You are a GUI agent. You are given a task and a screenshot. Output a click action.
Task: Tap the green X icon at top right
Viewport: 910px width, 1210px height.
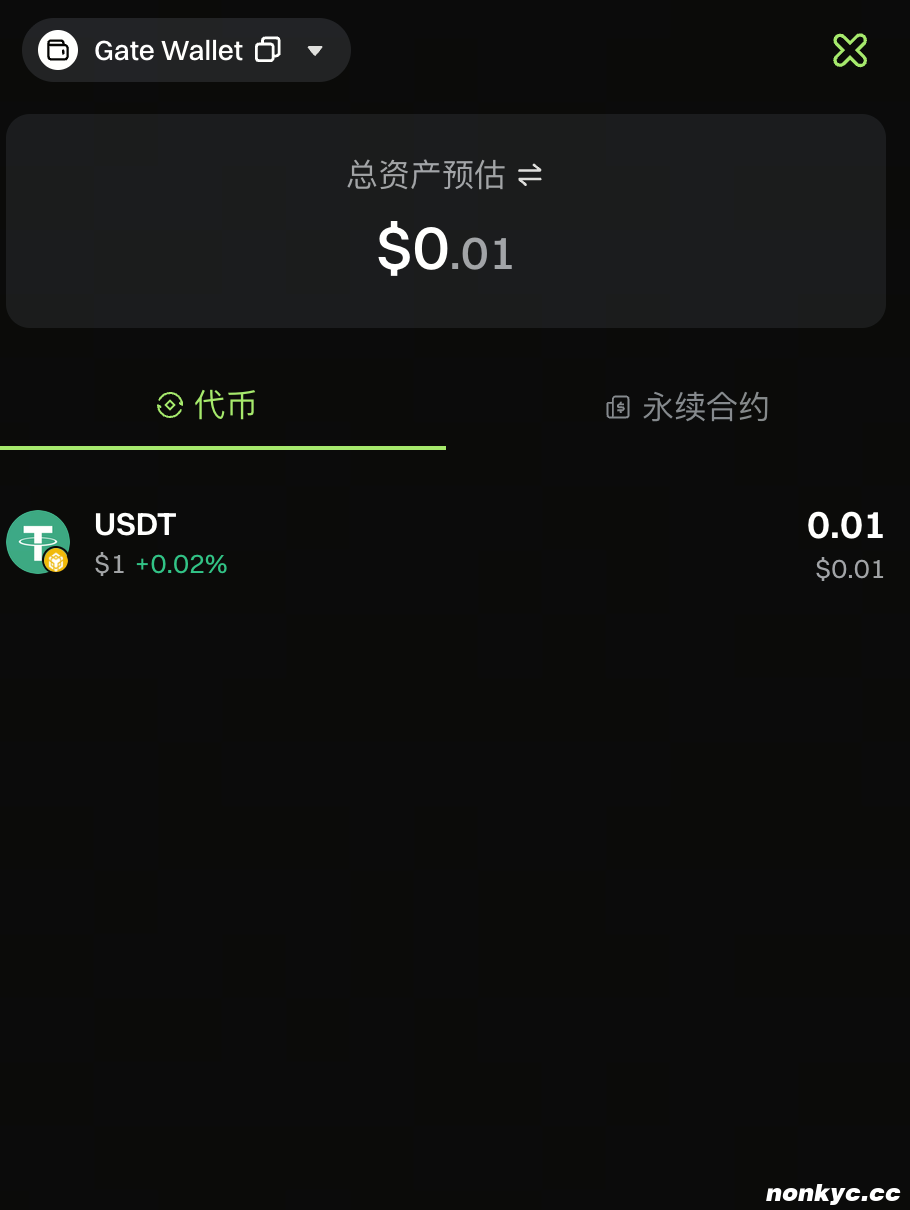pyautogui.click(x=850, y=50)
